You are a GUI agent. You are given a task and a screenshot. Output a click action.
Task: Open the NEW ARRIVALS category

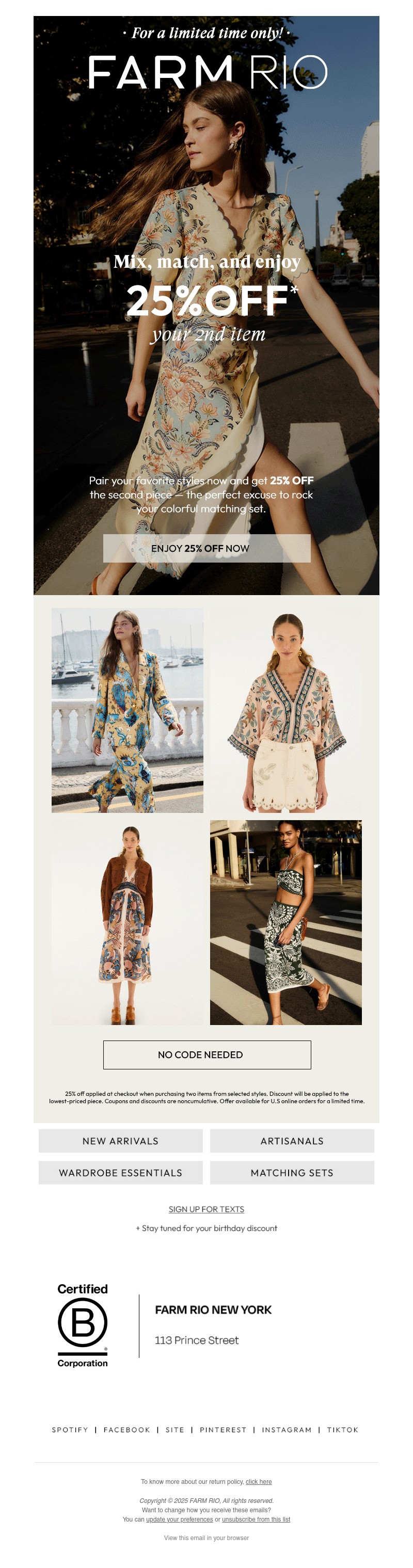(x=121, y=1141)
